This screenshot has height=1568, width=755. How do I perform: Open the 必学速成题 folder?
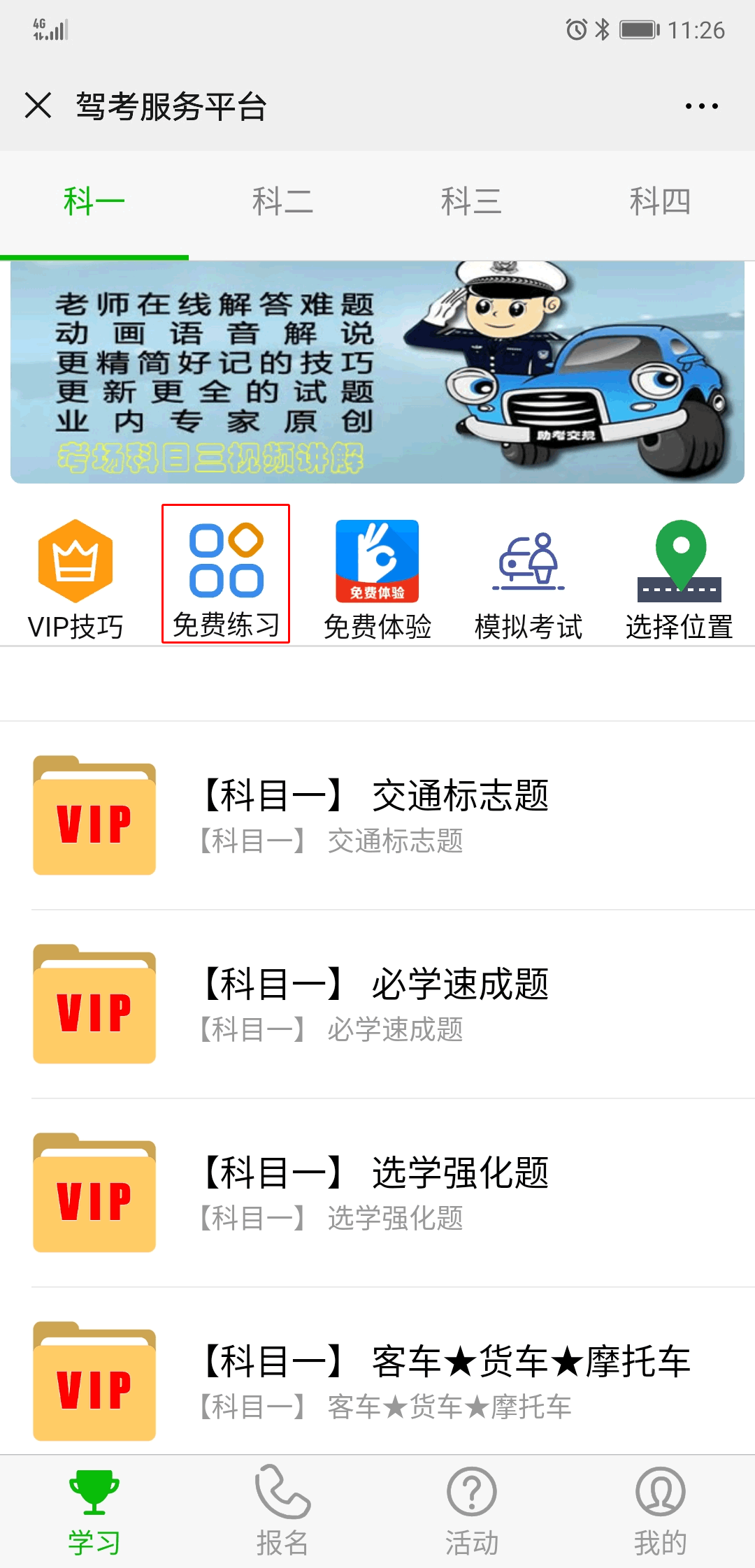[x=377, y=1004]
